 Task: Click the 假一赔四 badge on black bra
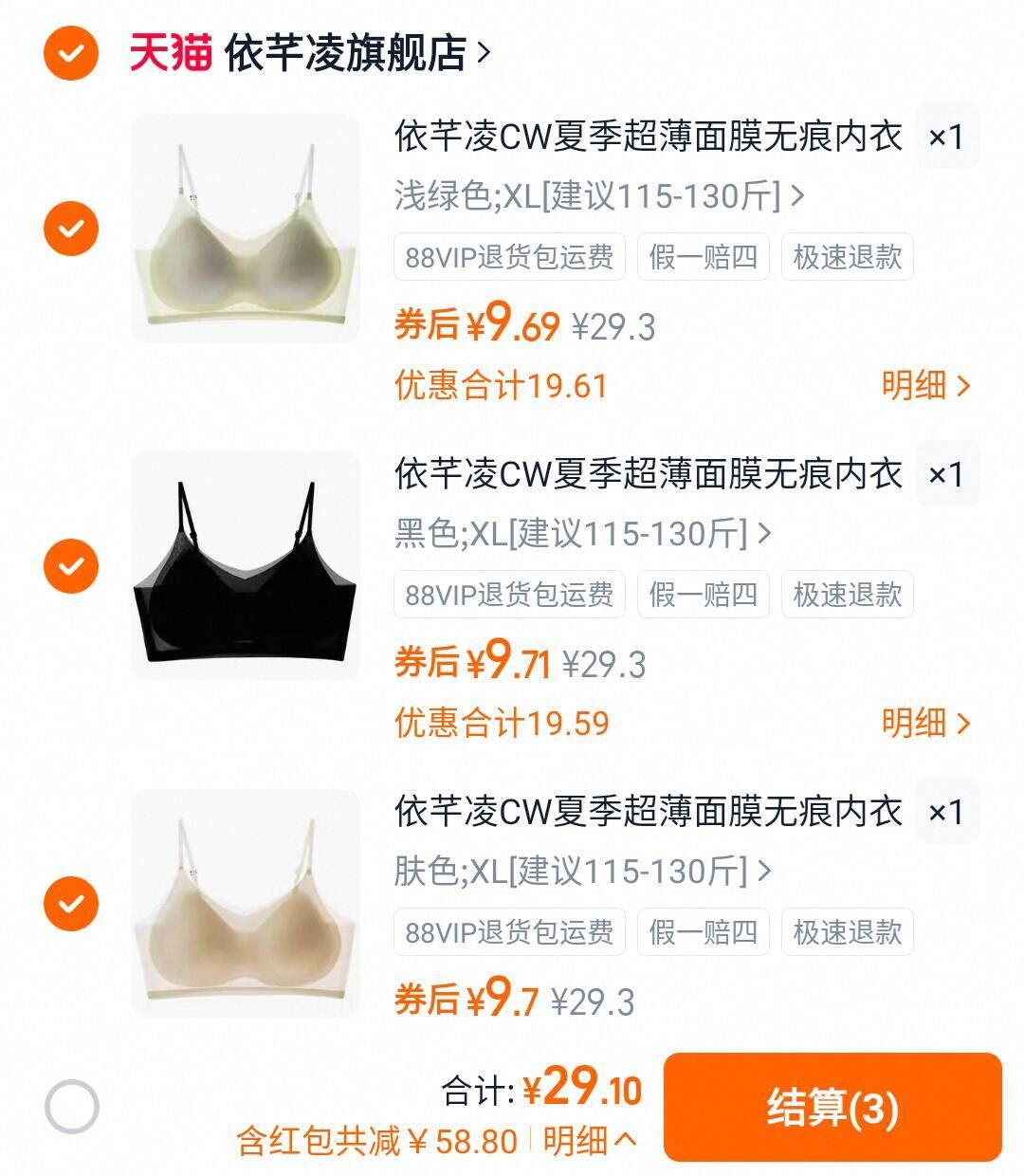click(x=704, y=595)
